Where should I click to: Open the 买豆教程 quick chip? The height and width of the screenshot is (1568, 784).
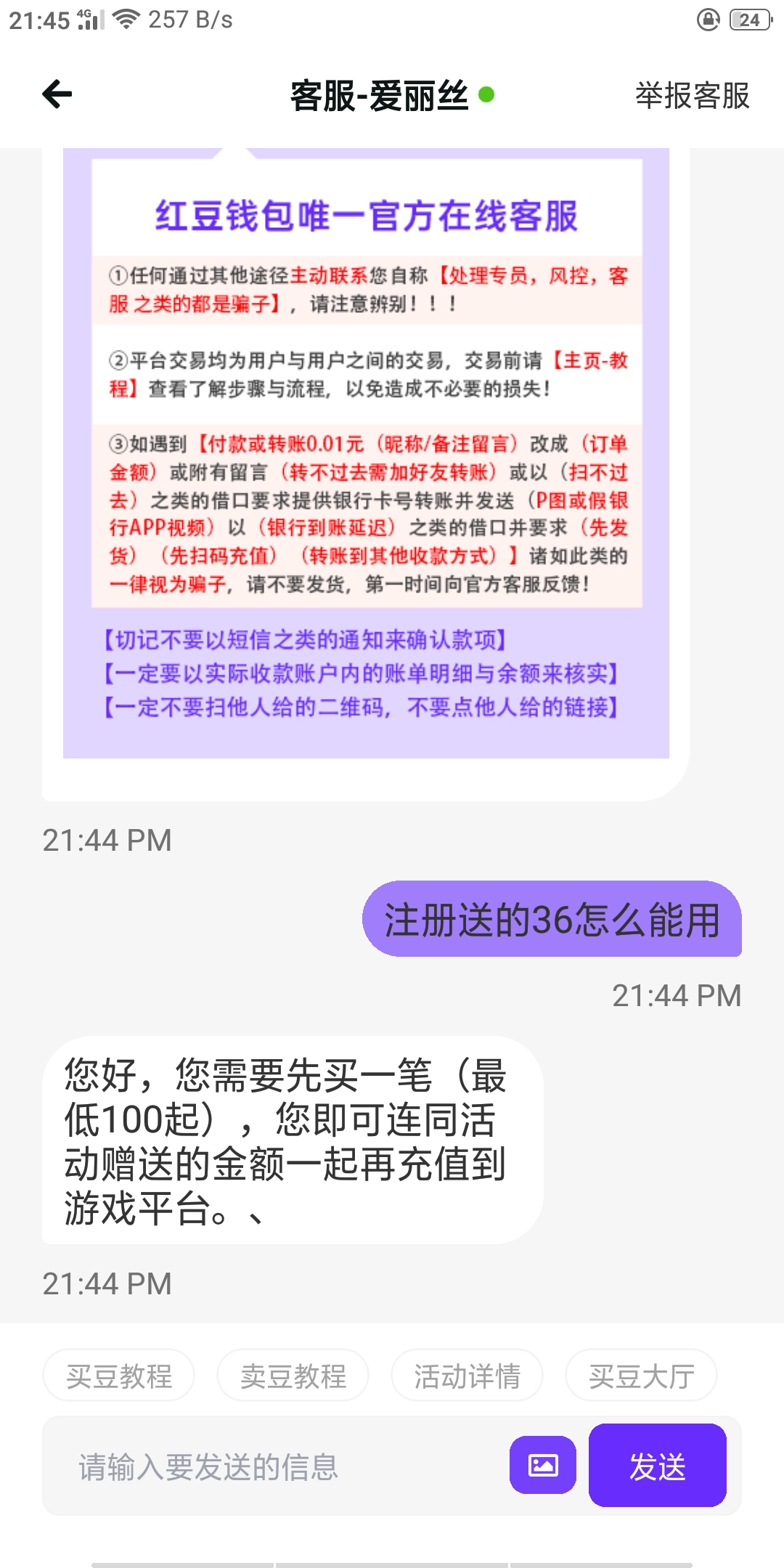point(119,1376)
